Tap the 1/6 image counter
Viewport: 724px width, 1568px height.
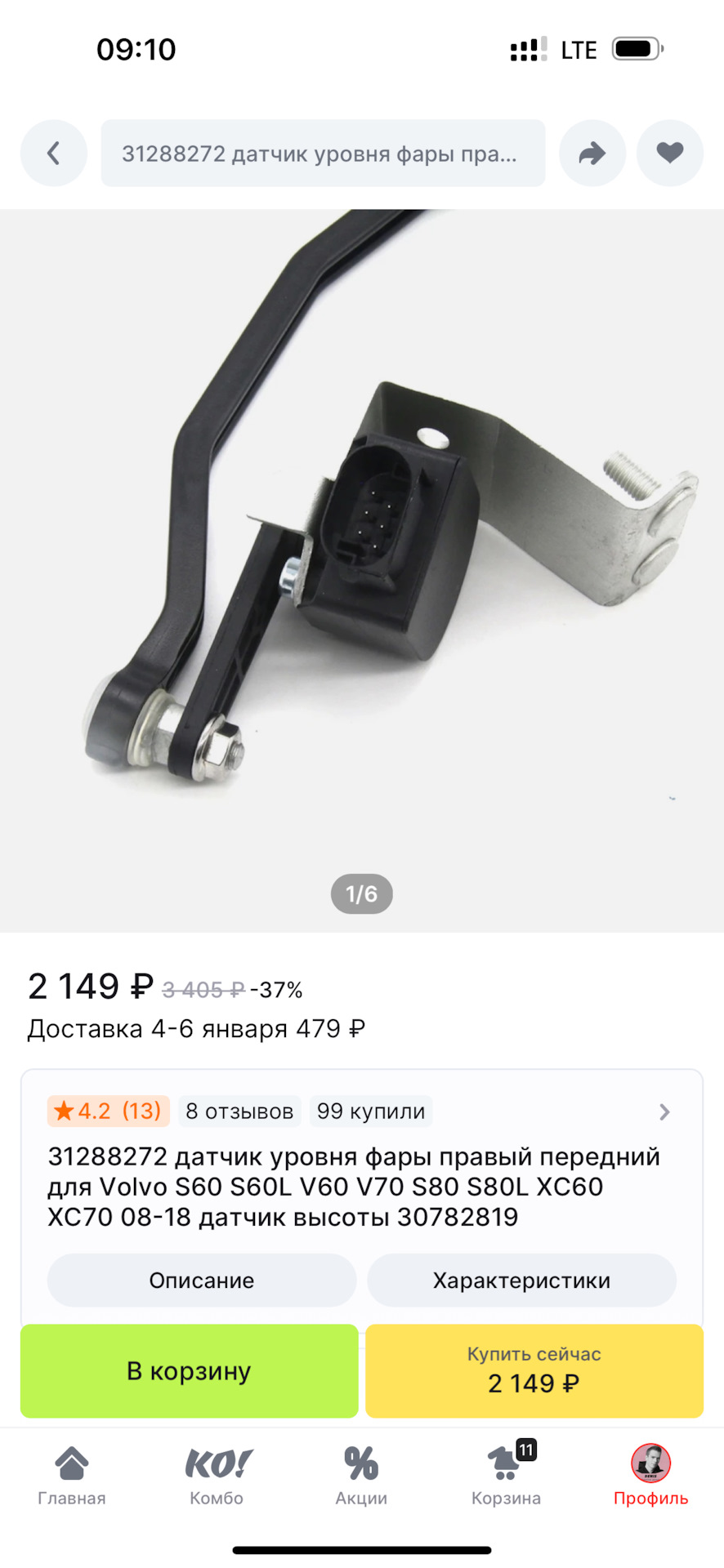tap(361, 893)
